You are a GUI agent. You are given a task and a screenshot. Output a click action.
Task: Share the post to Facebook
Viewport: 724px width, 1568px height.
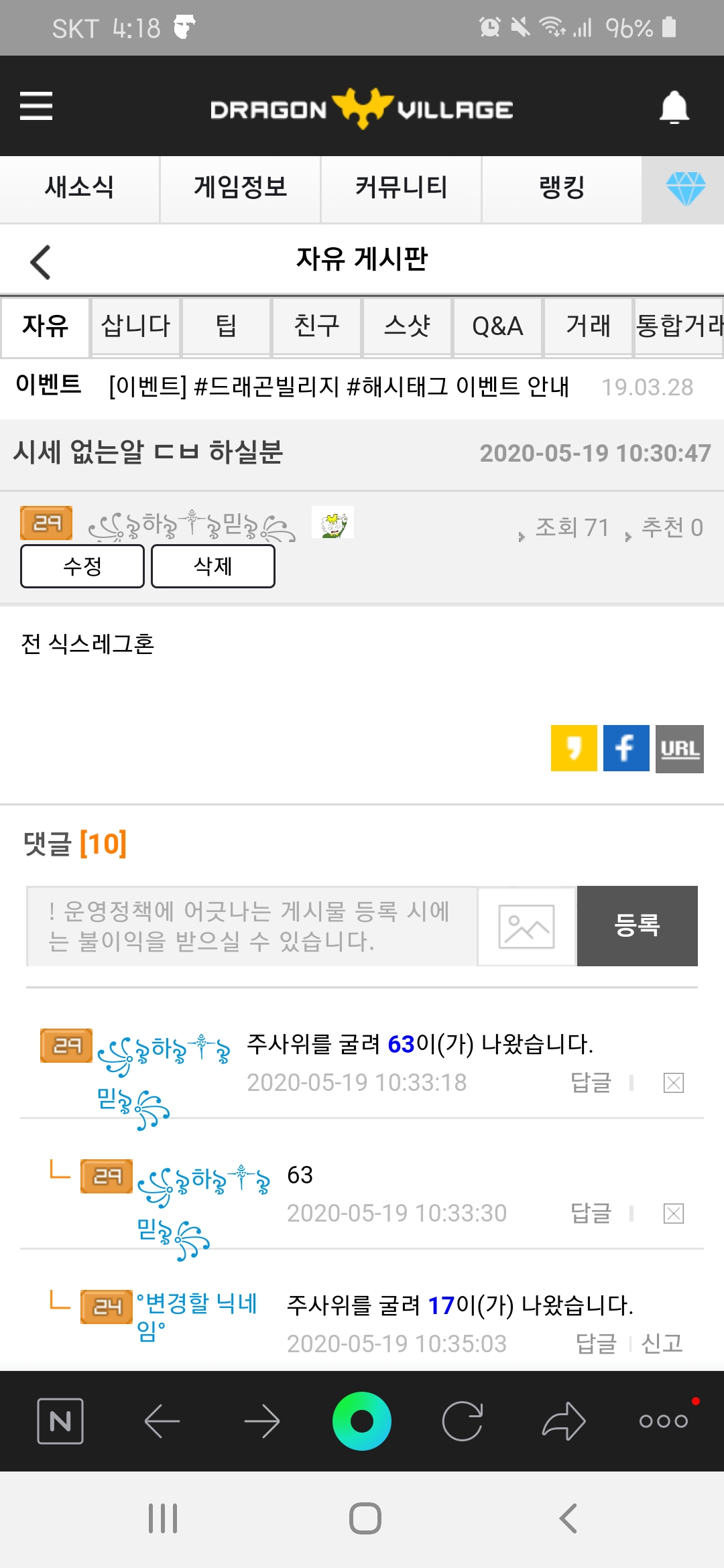tap(625, 748)
